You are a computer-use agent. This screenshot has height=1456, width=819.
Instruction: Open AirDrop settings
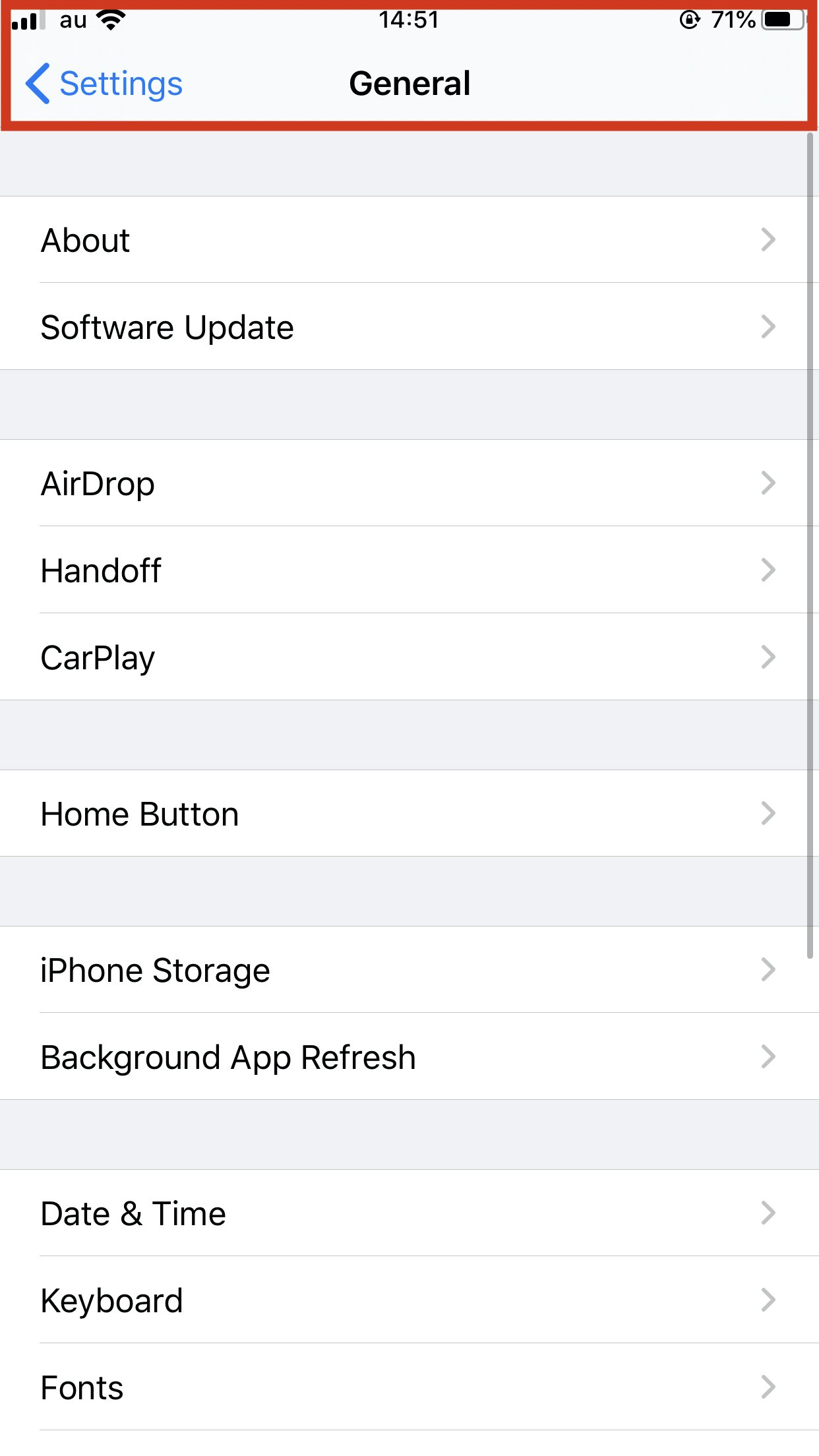(409, 483)
